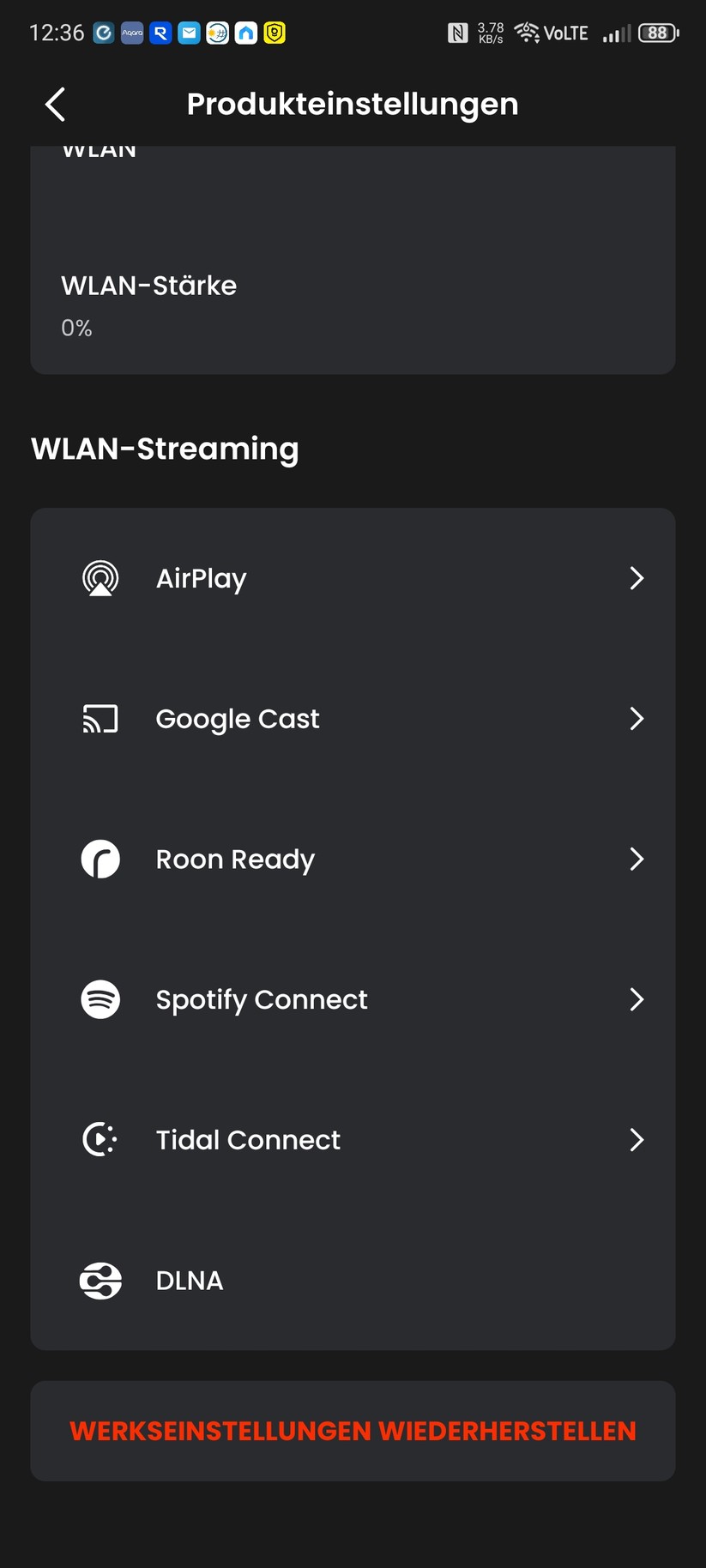The width and height of the screenshot is (706, 1568).
Task: Tap the back arrow
Action: point(54,103)
